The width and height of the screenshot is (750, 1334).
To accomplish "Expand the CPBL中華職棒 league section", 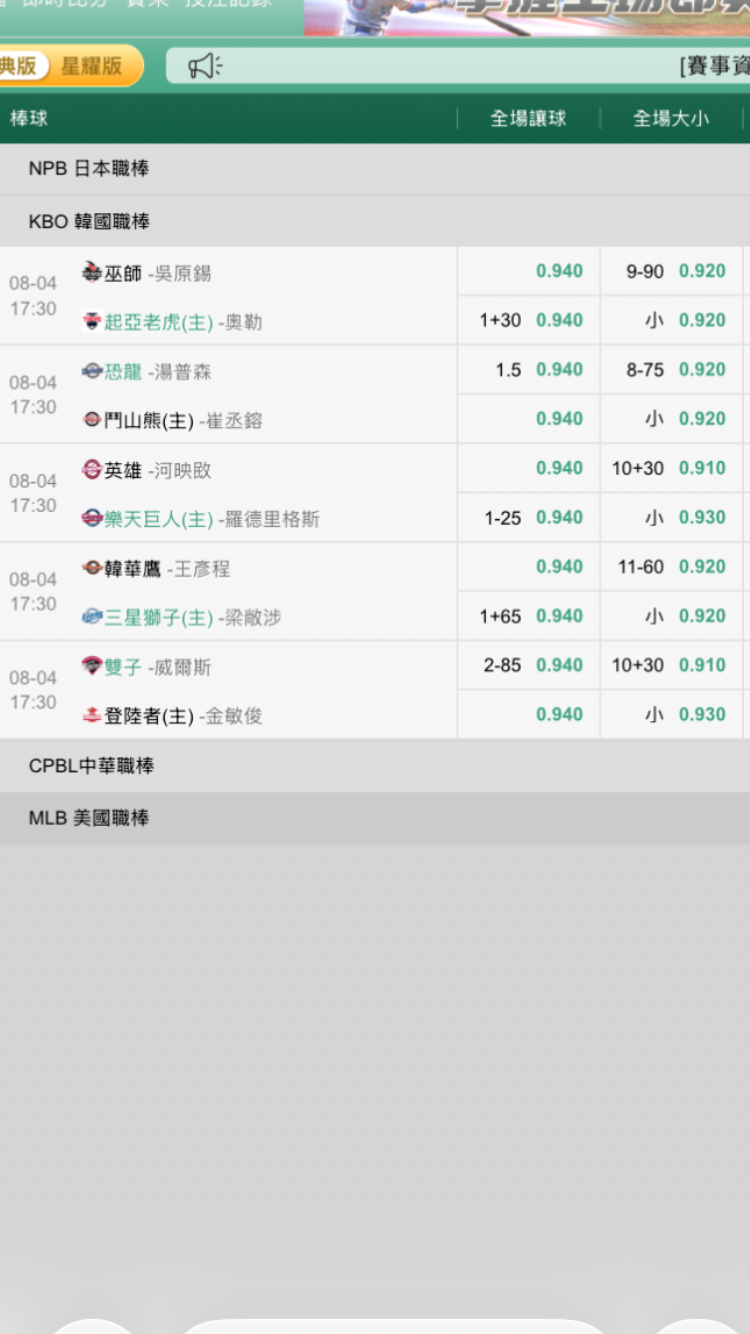I will [x=375, y=766].
